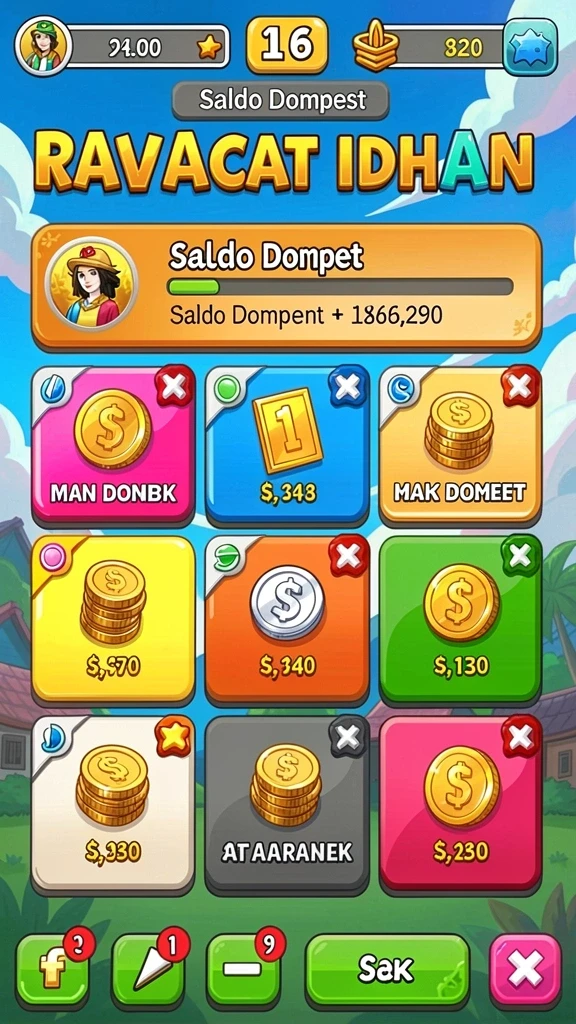Dismiss the MAK DOMEET card
This screenshot has width=576, height=1024.
521,386
